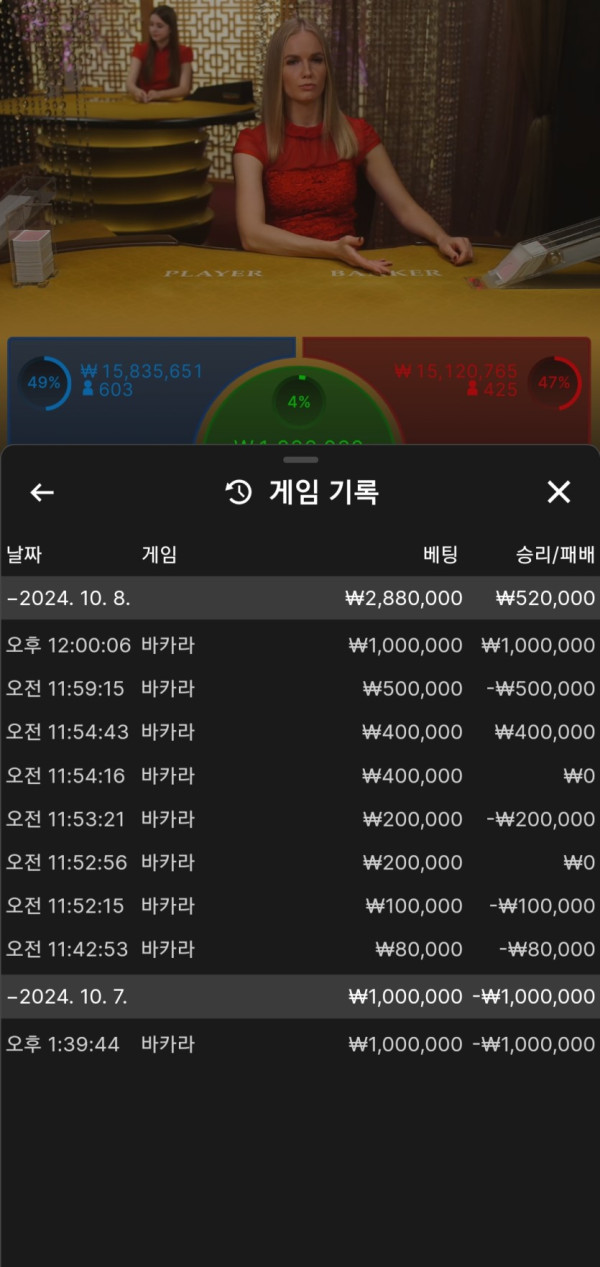Image resolution: width=600 pixels, height=1267 pixels.
Task: Collapse the 2024. 10. 7. date group
Action: [x=300, y=997]
